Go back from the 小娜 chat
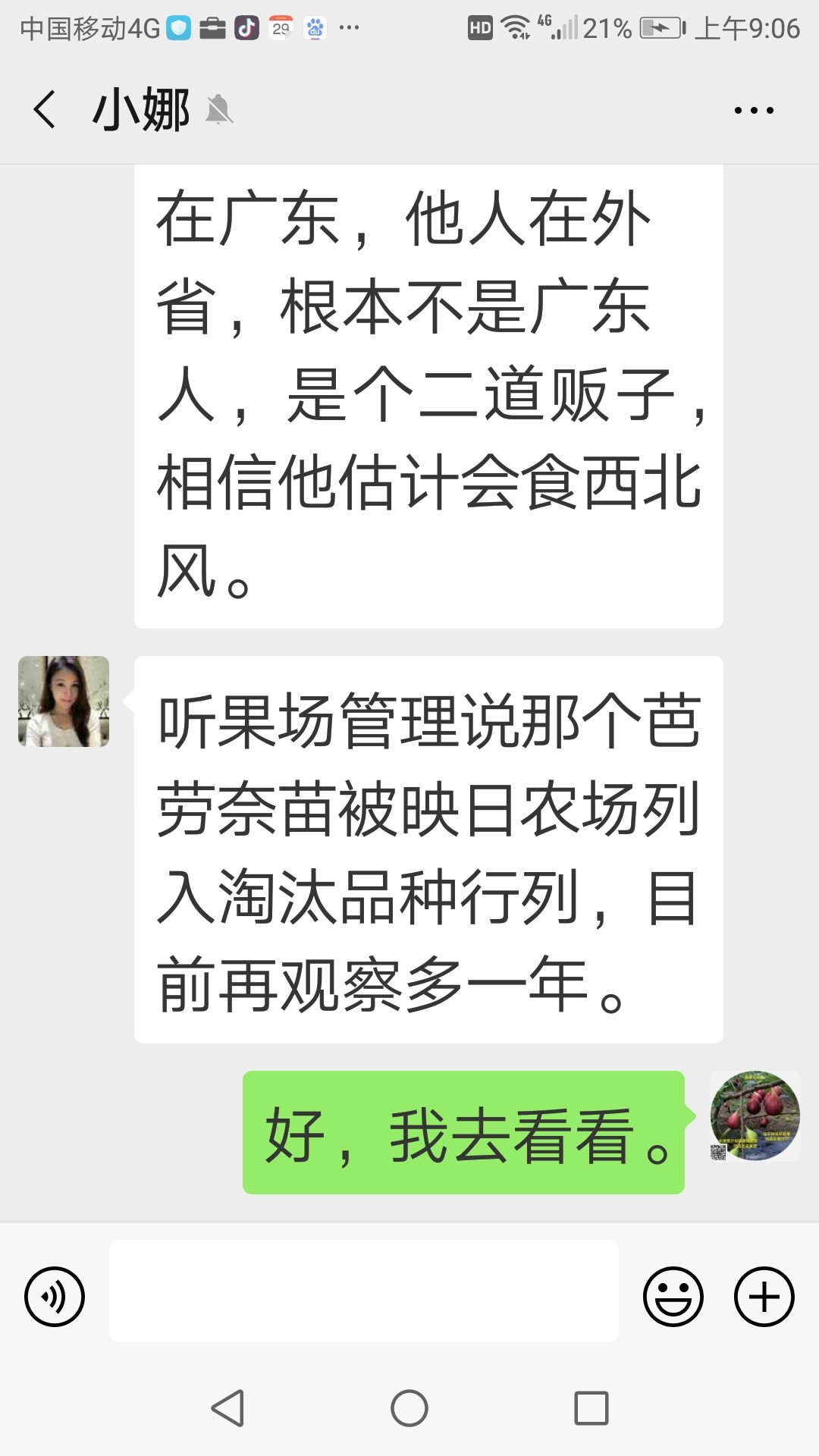 (x=45, y=110)
